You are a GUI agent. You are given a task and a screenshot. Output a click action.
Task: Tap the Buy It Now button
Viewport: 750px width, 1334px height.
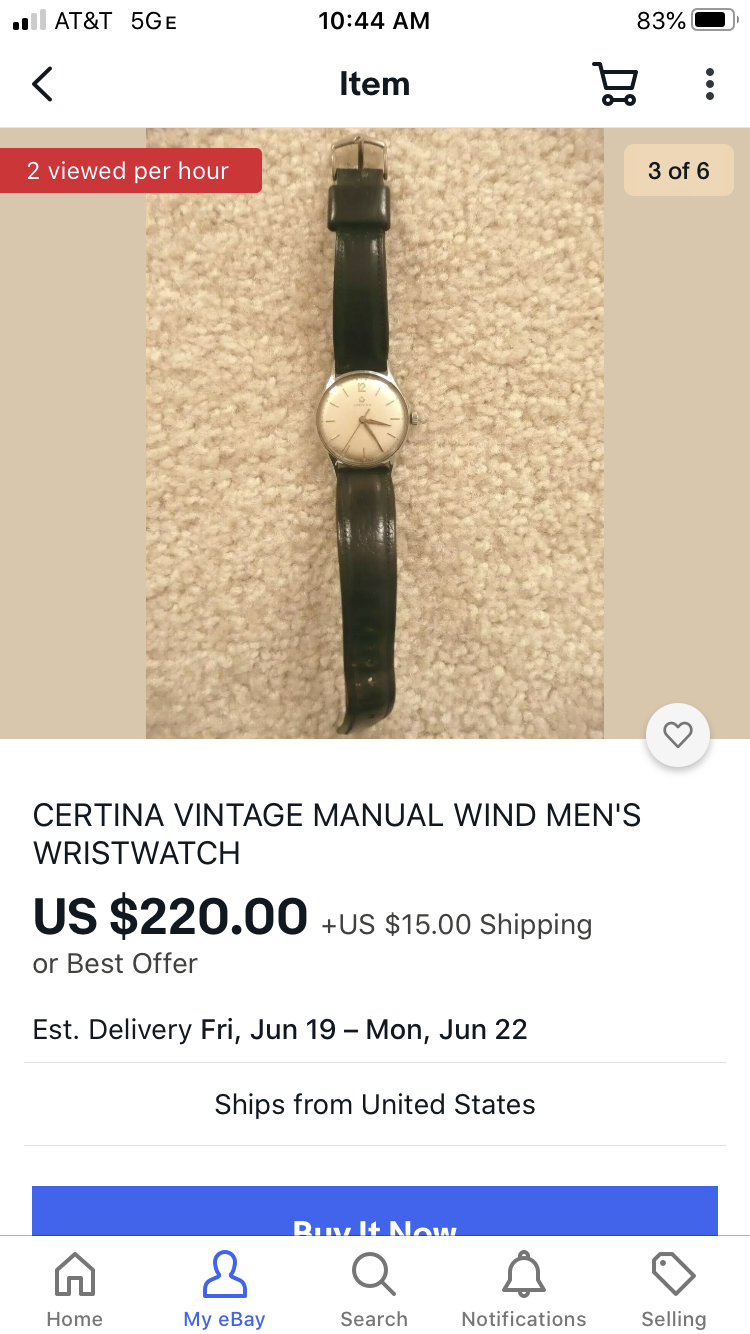coord(374,1212)
